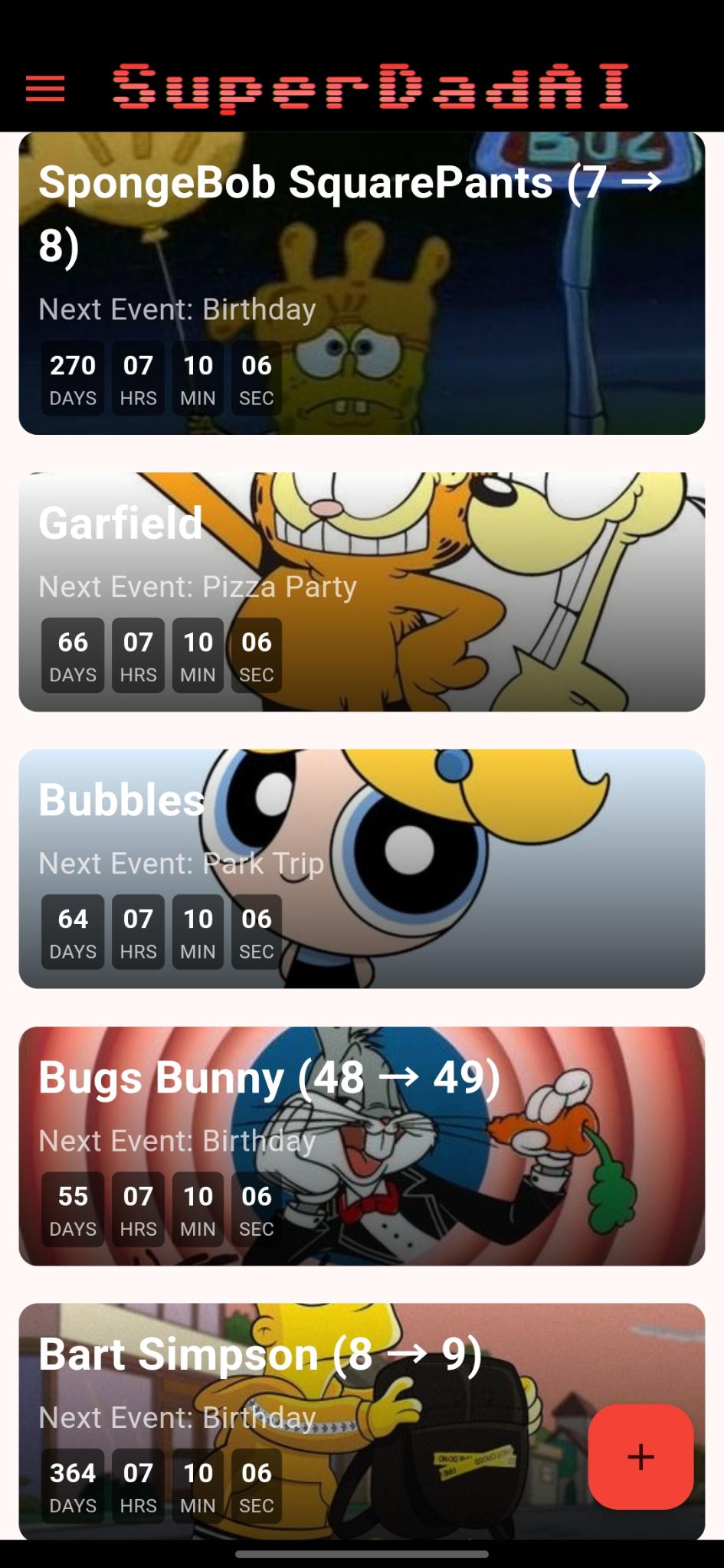Viewport: 724px width, 1568px height.
Task: Tap Next Event: Birthday under SpongeBob
Action: click(x=177, y=309)
